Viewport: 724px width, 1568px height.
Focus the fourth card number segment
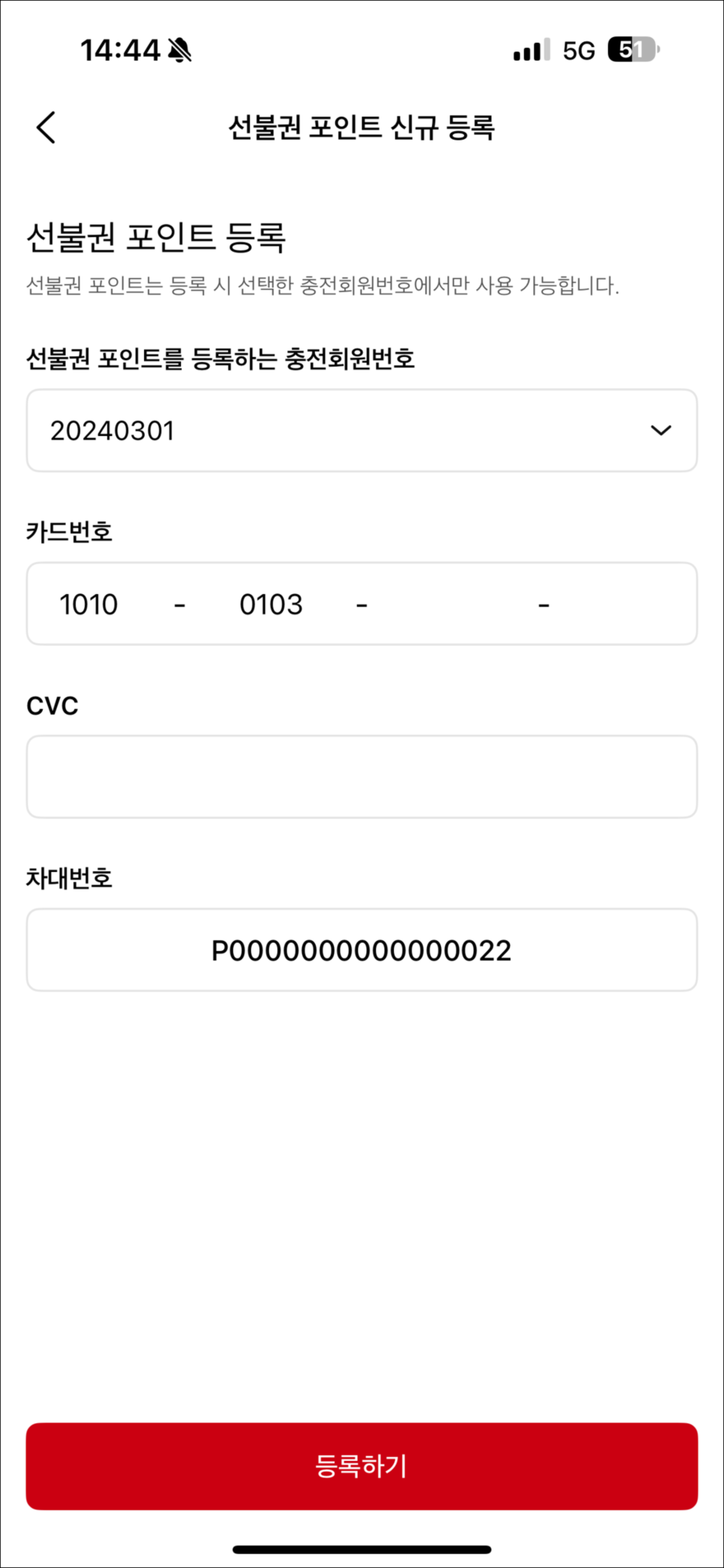(x=621, y=604)
